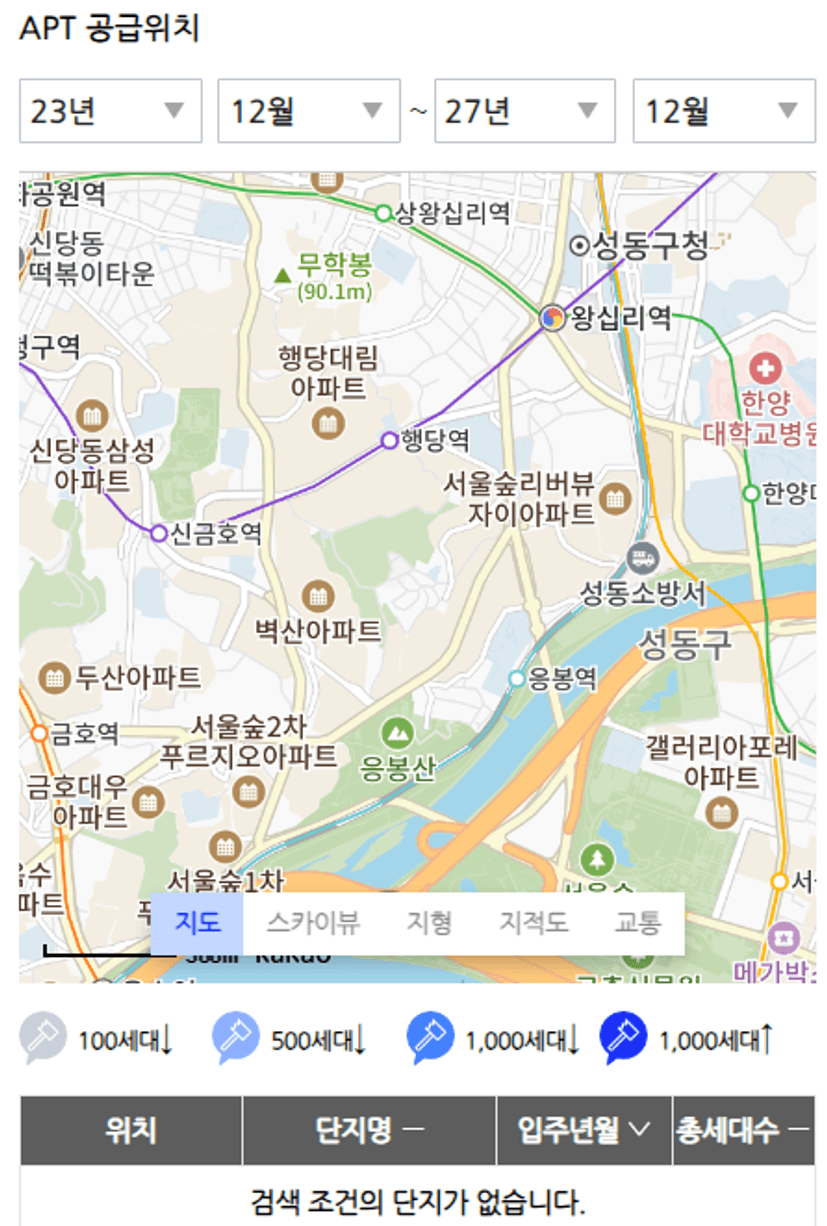Open the end year dropdown 27년
Viewport: 827px width, 1226px height.
coord(524,110)
